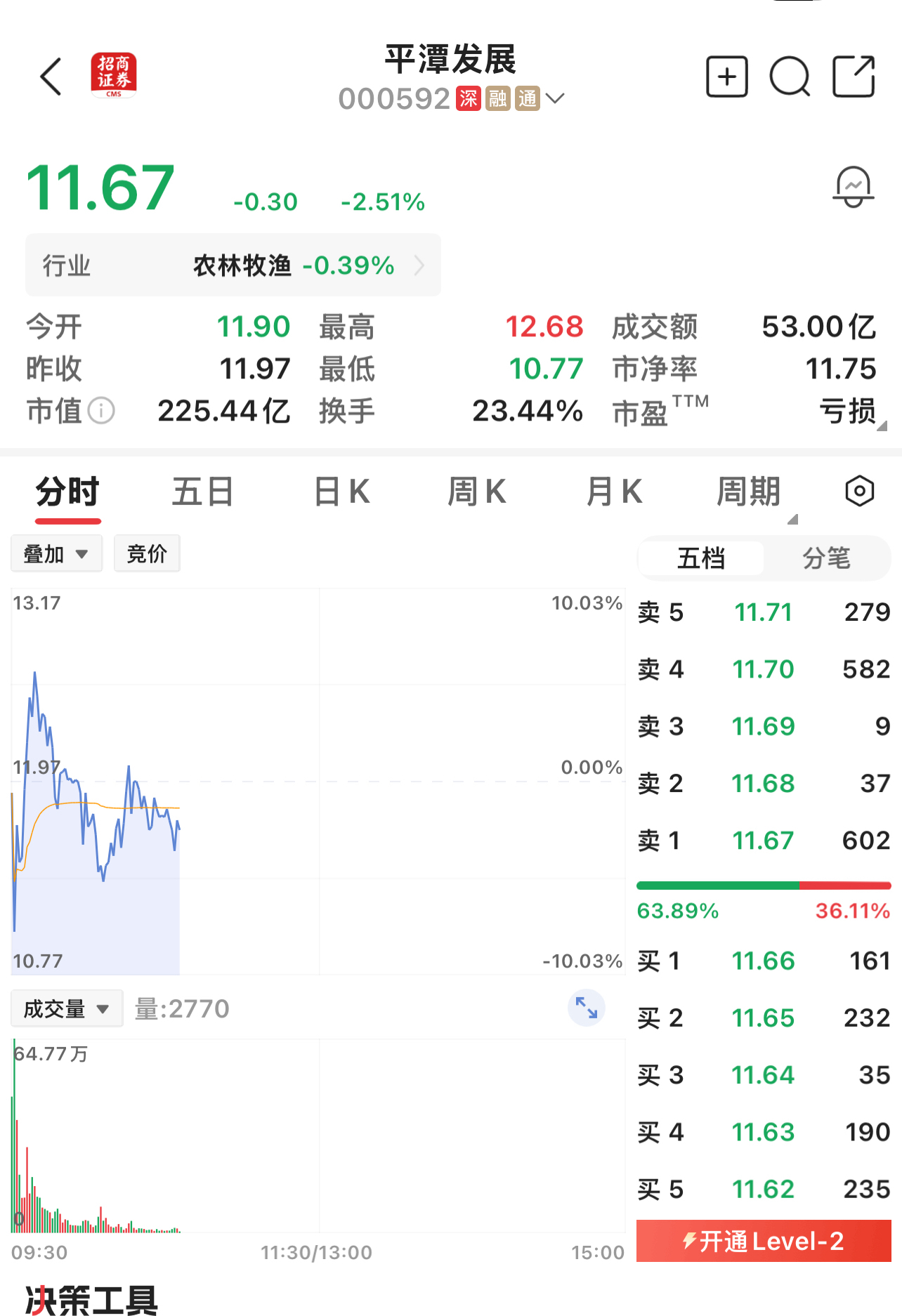902x1316 pixels.
Task: Switch to the 五日 chart tab
Action: [x=202, y=492]
